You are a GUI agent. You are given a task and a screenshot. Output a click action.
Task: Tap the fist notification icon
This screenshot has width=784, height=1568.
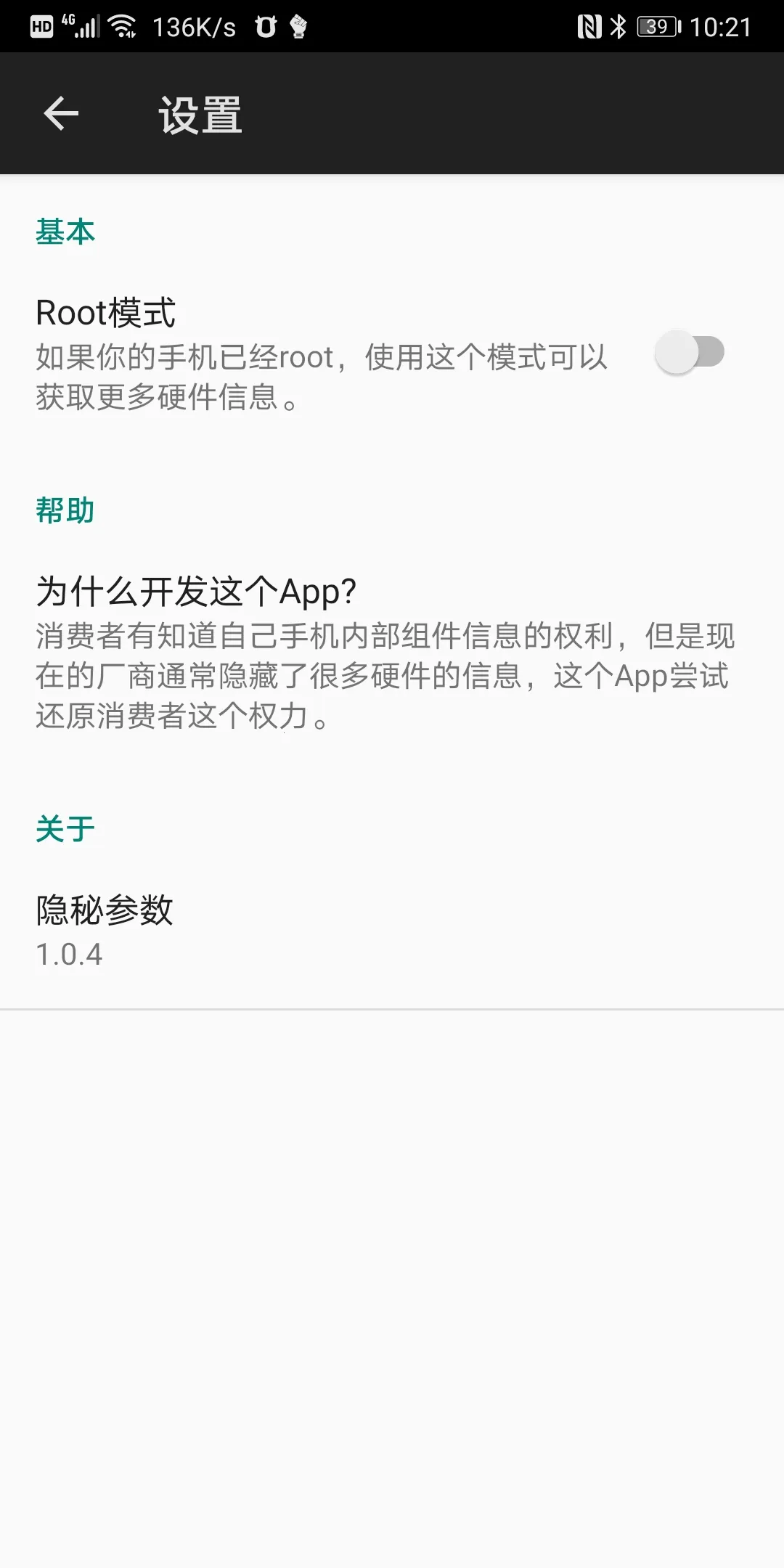298,26
